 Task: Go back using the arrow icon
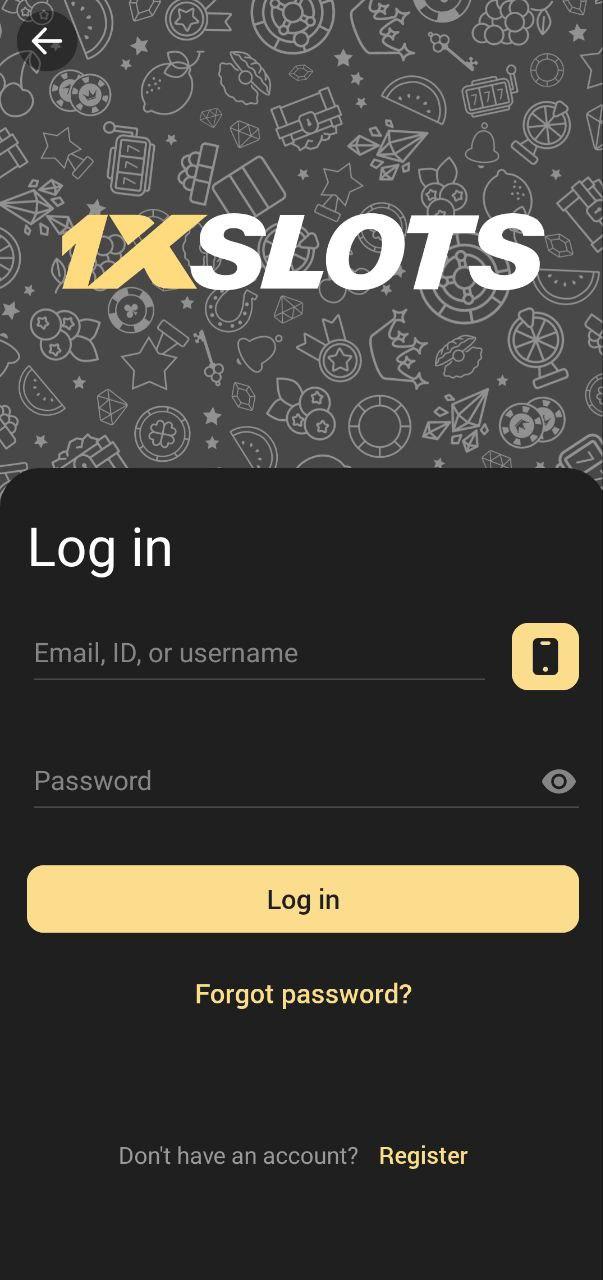pos(46,41)
